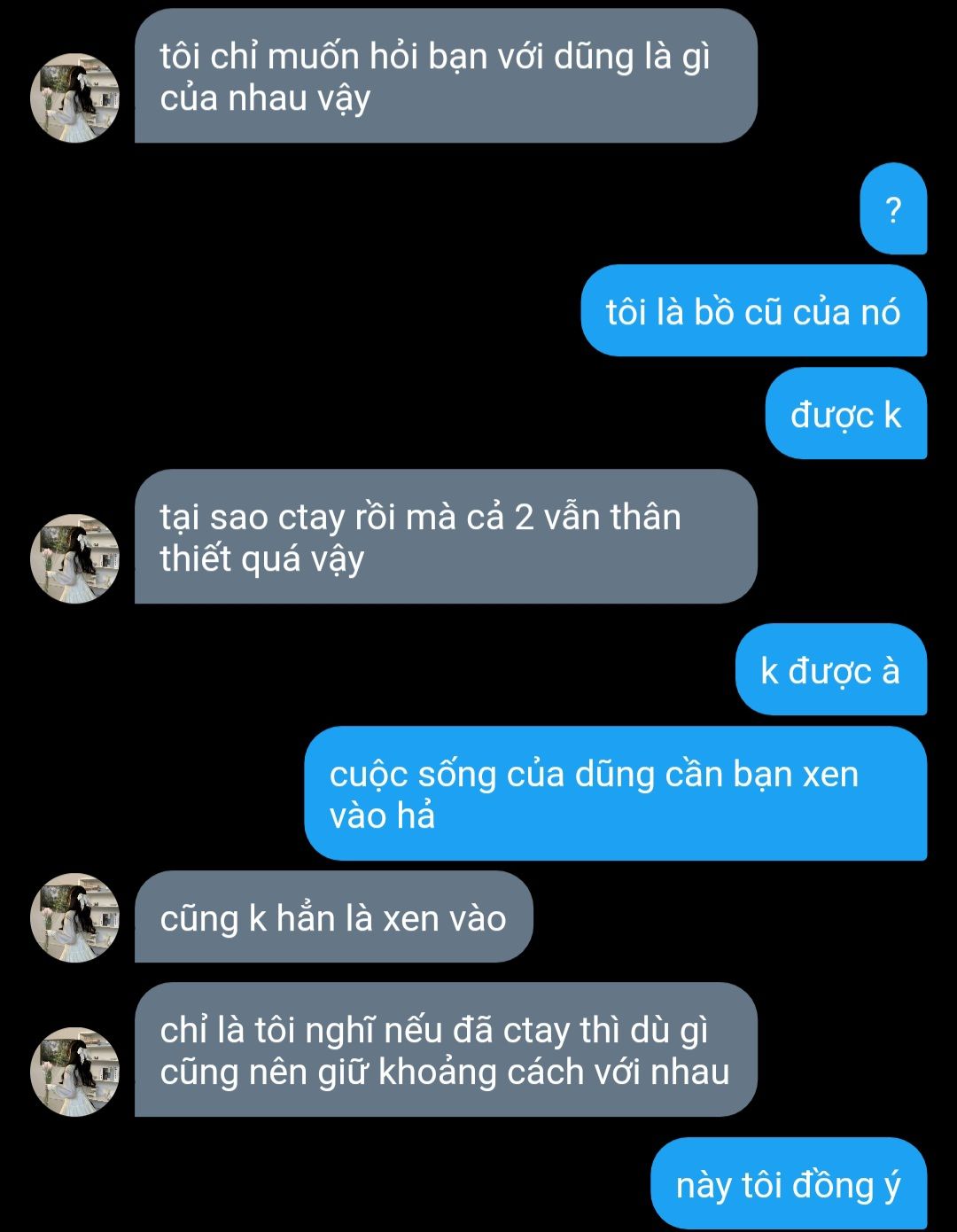Open profile picture beside "cũng k hẳn là xen vào"
957x1232 pixels.
(x=75, y=917)
